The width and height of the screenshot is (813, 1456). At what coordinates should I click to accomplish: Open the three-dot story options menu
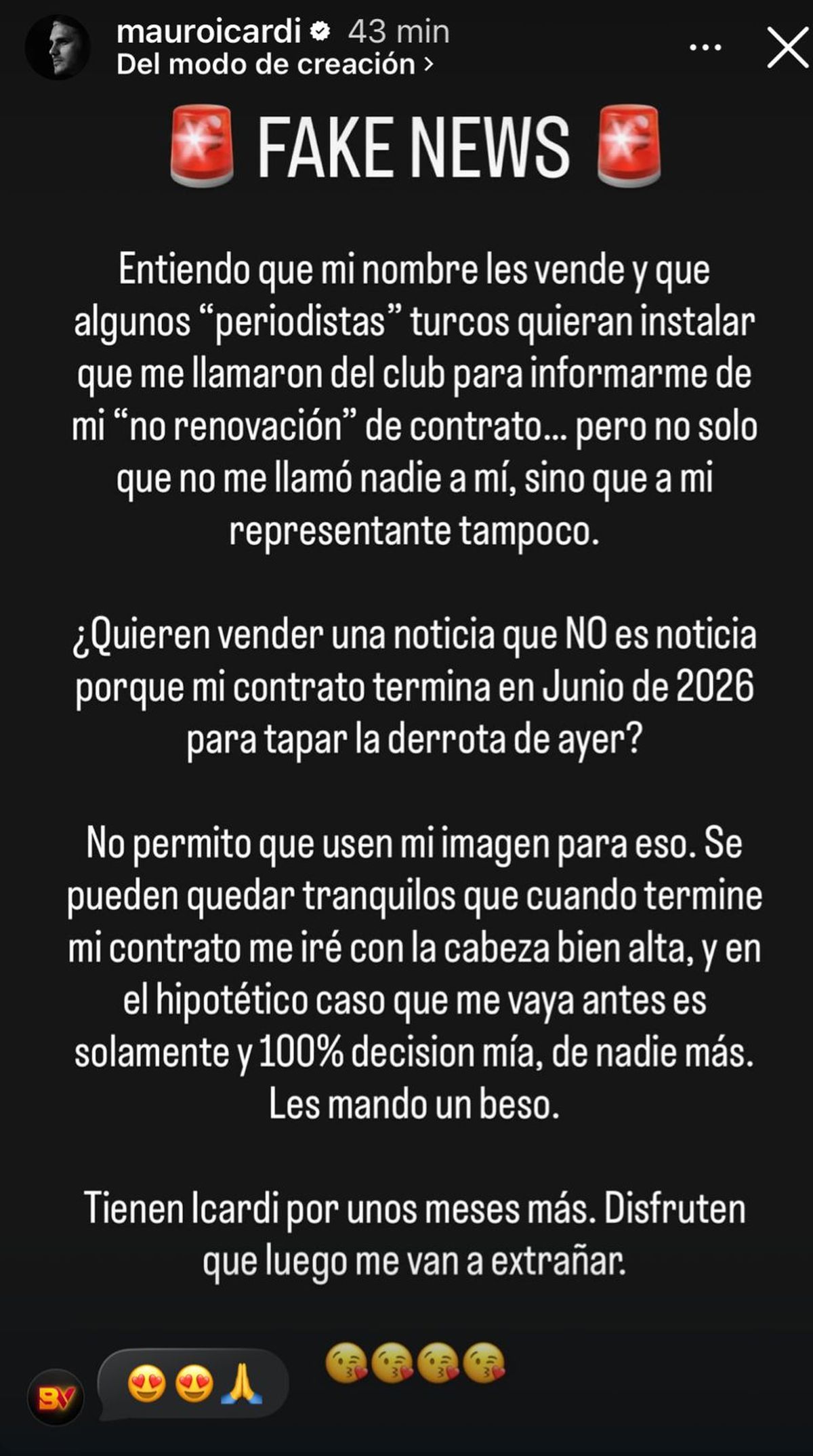coord(705,47)
